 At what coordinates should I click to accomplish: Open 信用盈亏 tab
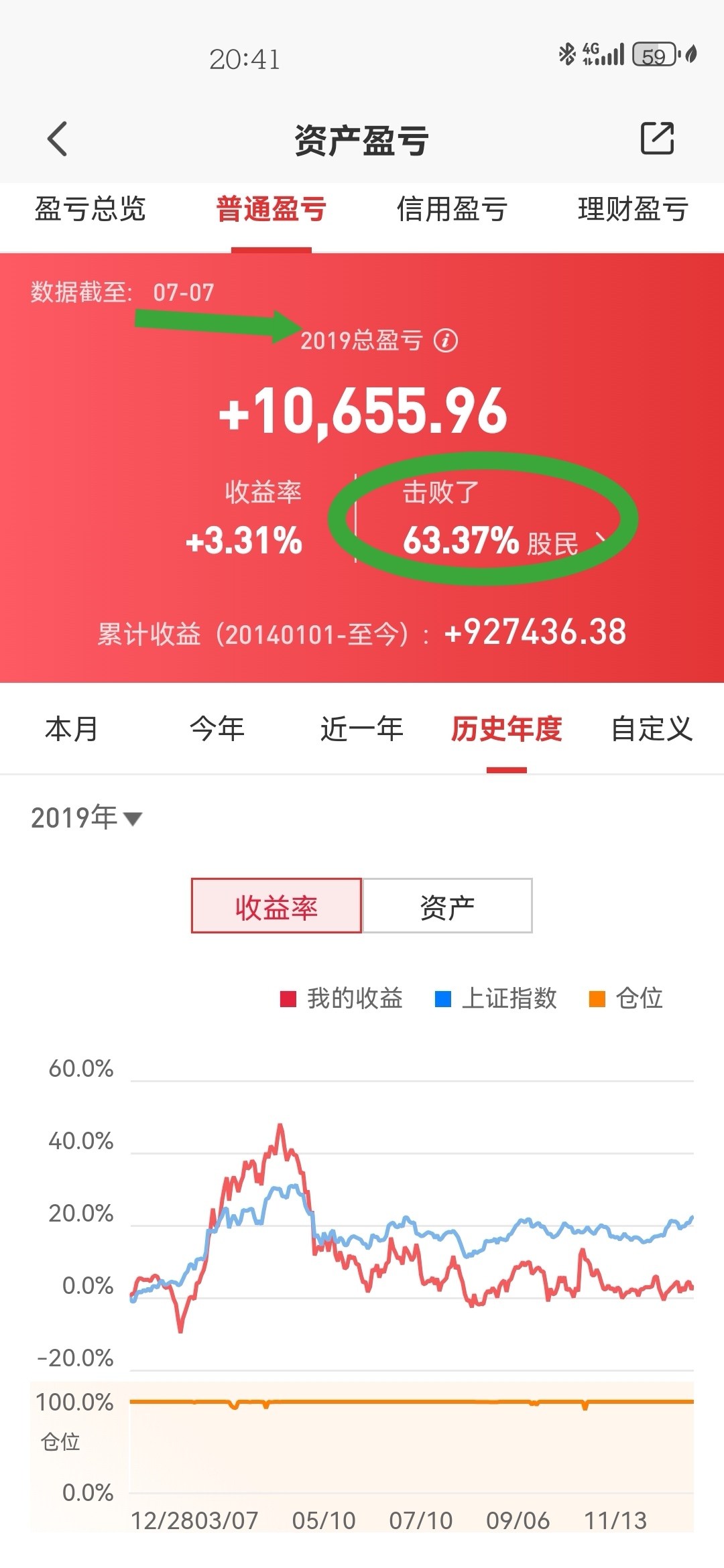click(x=452, y=209)
